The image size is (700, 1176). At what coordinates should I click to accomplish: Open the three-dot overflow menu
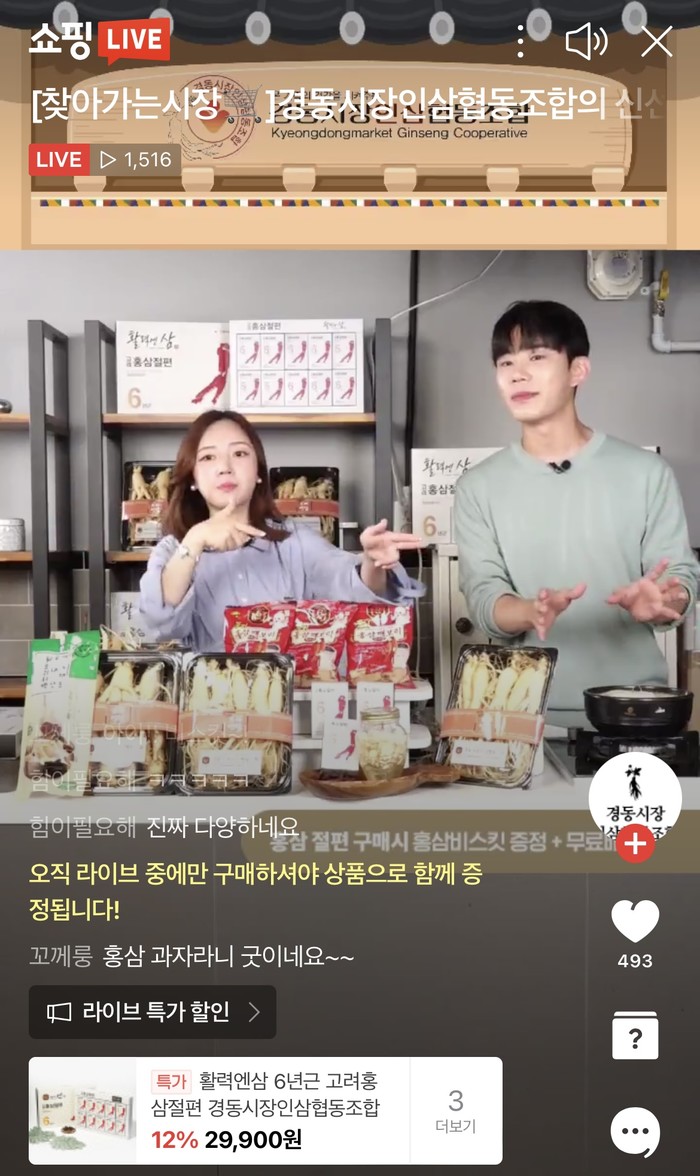tap(520, 42)
